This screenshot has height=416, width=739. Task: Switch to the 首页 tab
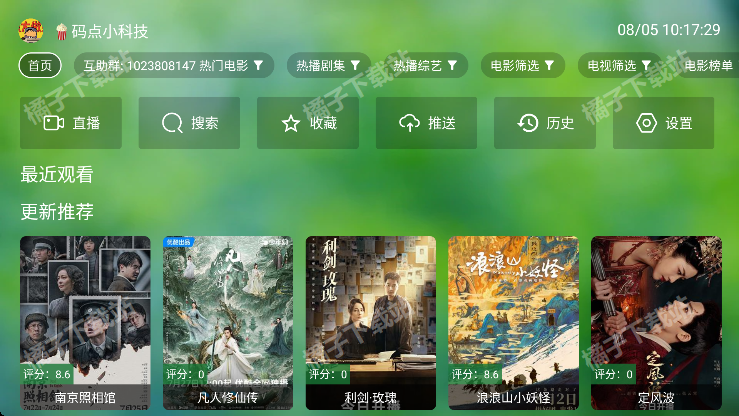tap(40, 66)
